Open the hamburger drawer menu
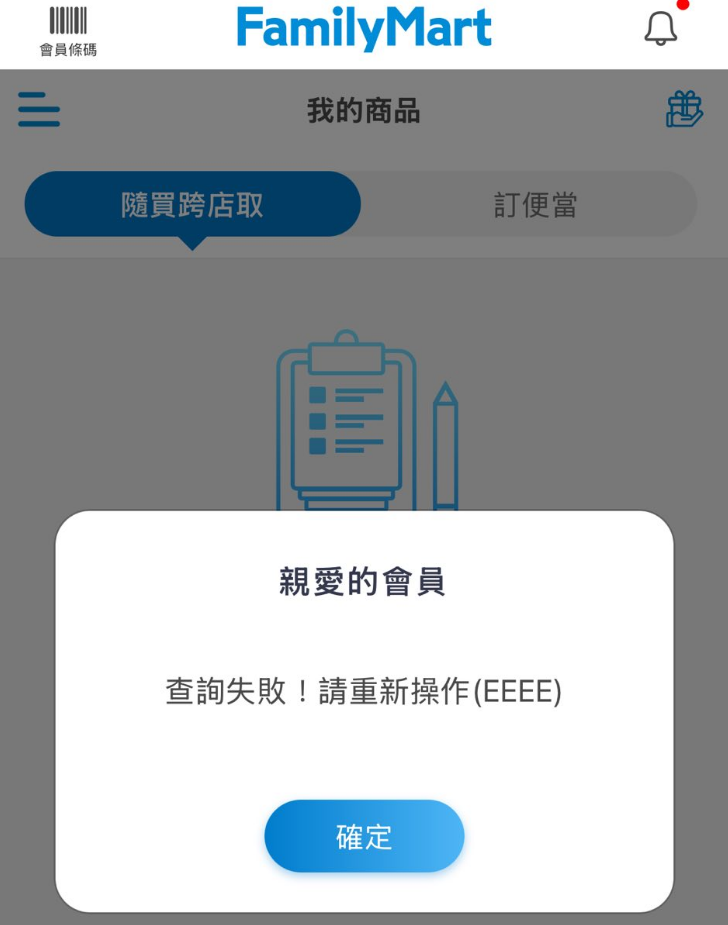Screen dimensions: 728x925 (x=39, y=110)
